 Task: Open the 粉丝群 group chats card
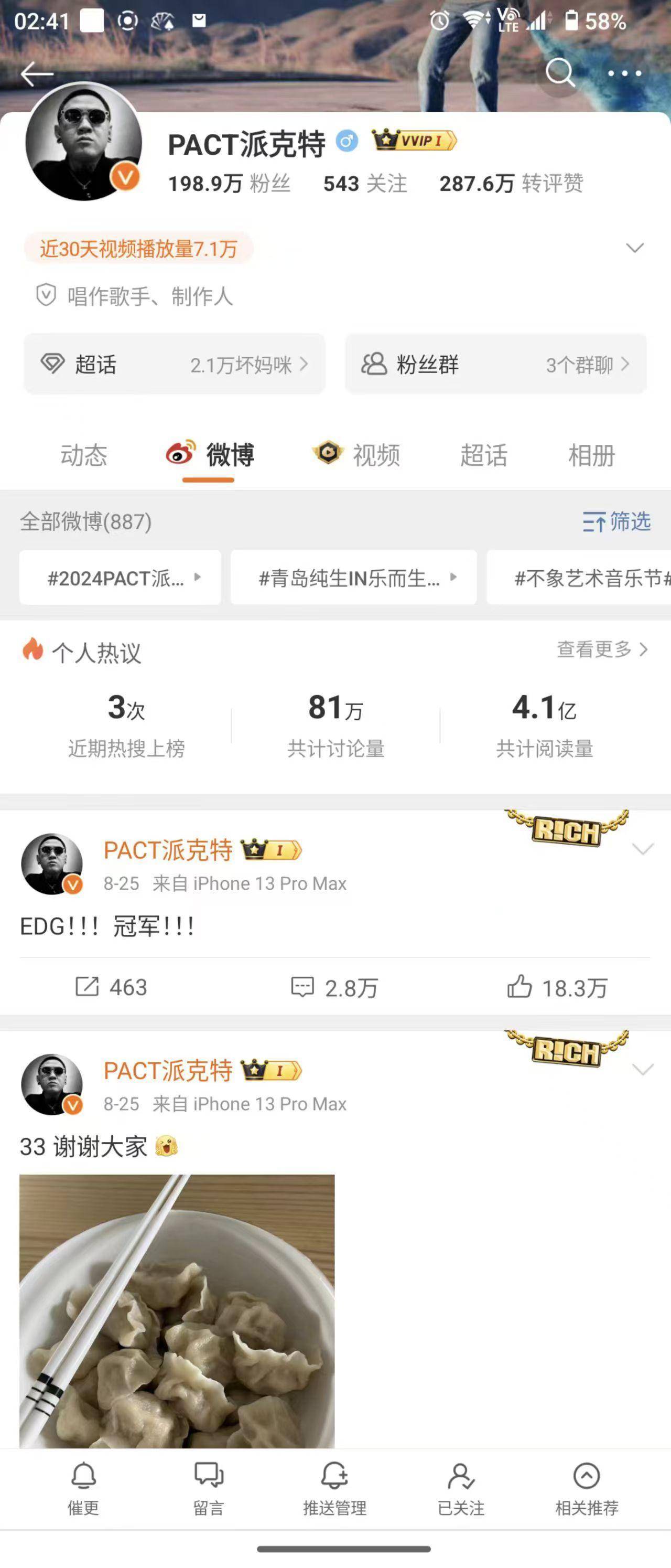[495, 364]
